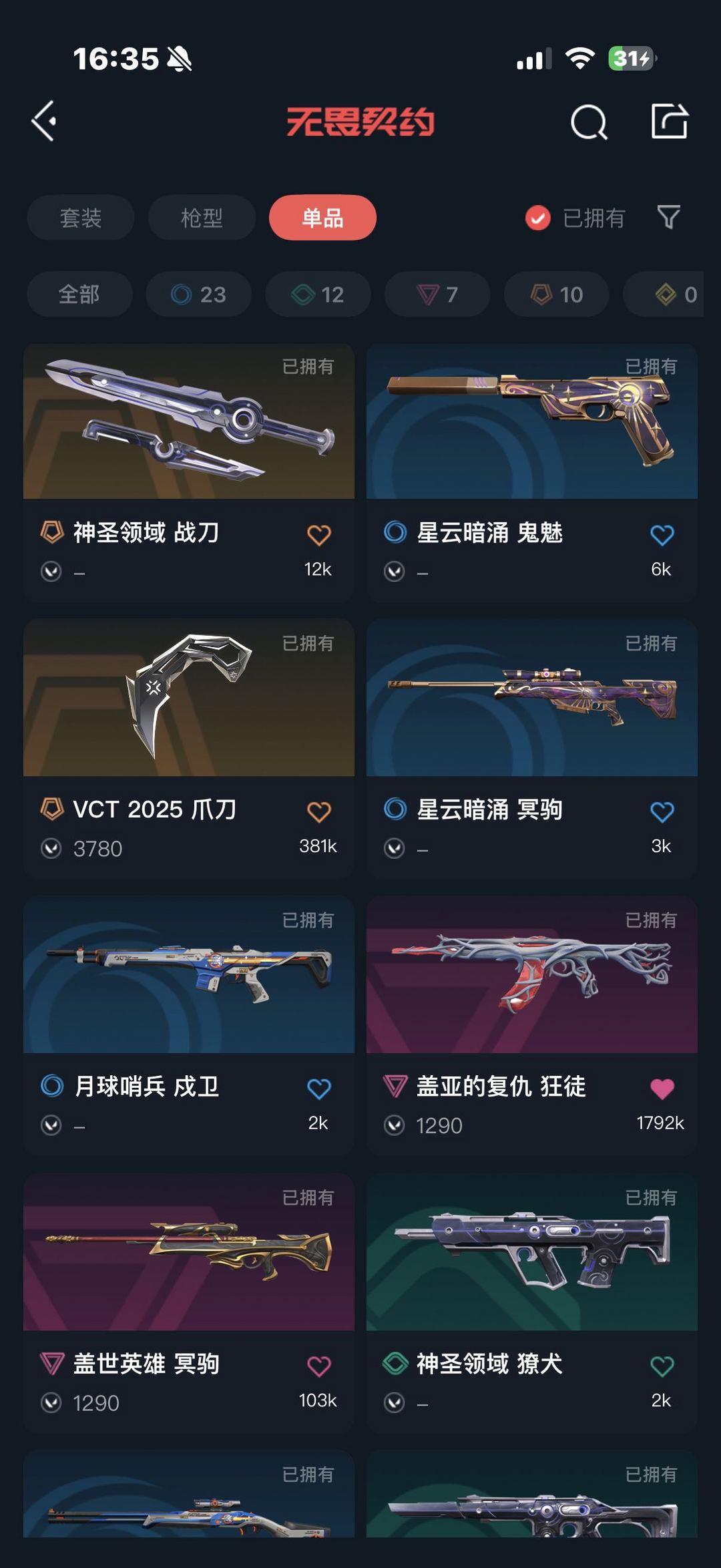Open the 神圣领域 獠犬 skin card
This screenshot has width=721, height=1568.
[x=532, y=1303]
